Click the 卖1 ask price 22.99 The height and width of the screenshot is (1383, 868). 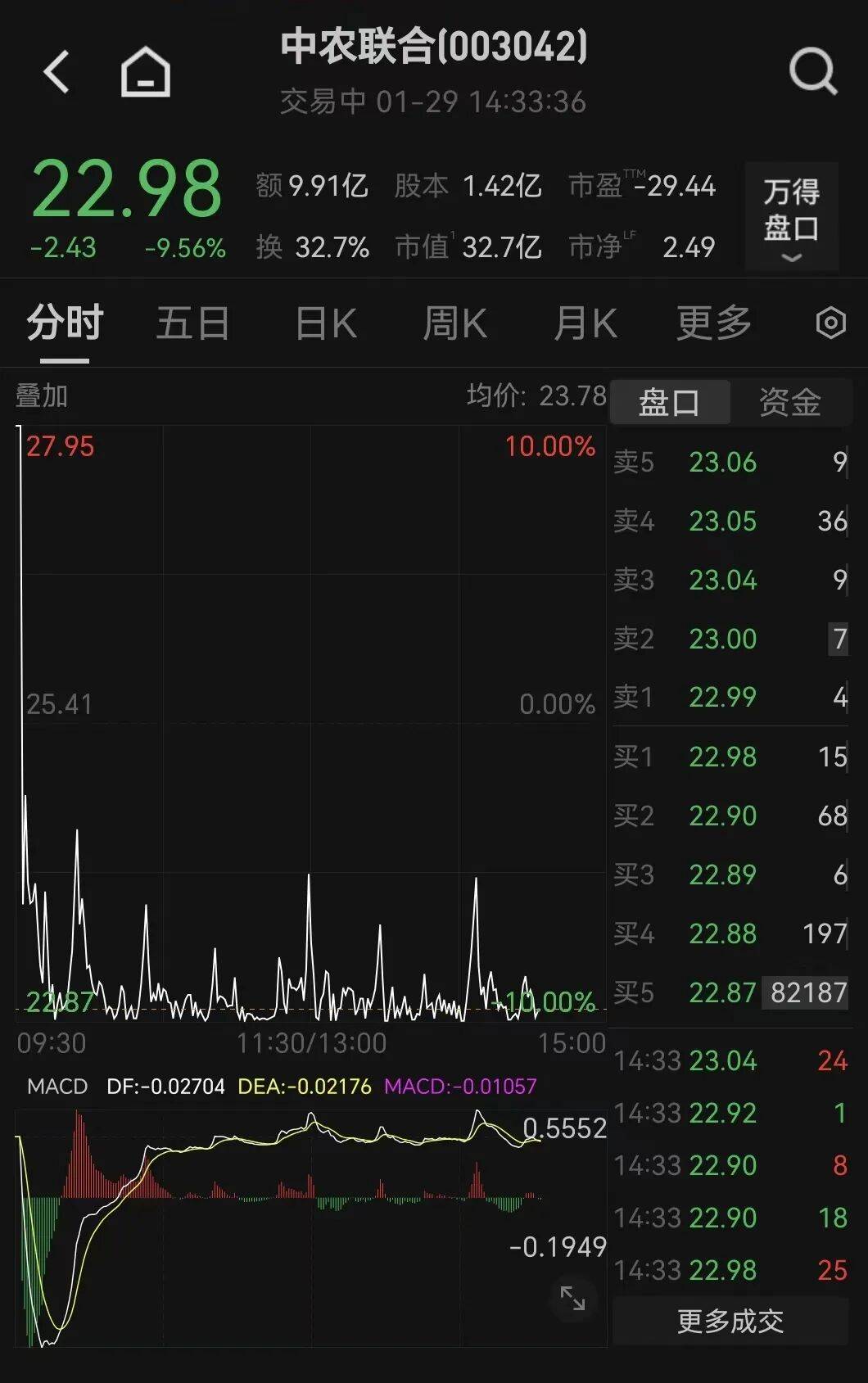click(x=721, y=697)
